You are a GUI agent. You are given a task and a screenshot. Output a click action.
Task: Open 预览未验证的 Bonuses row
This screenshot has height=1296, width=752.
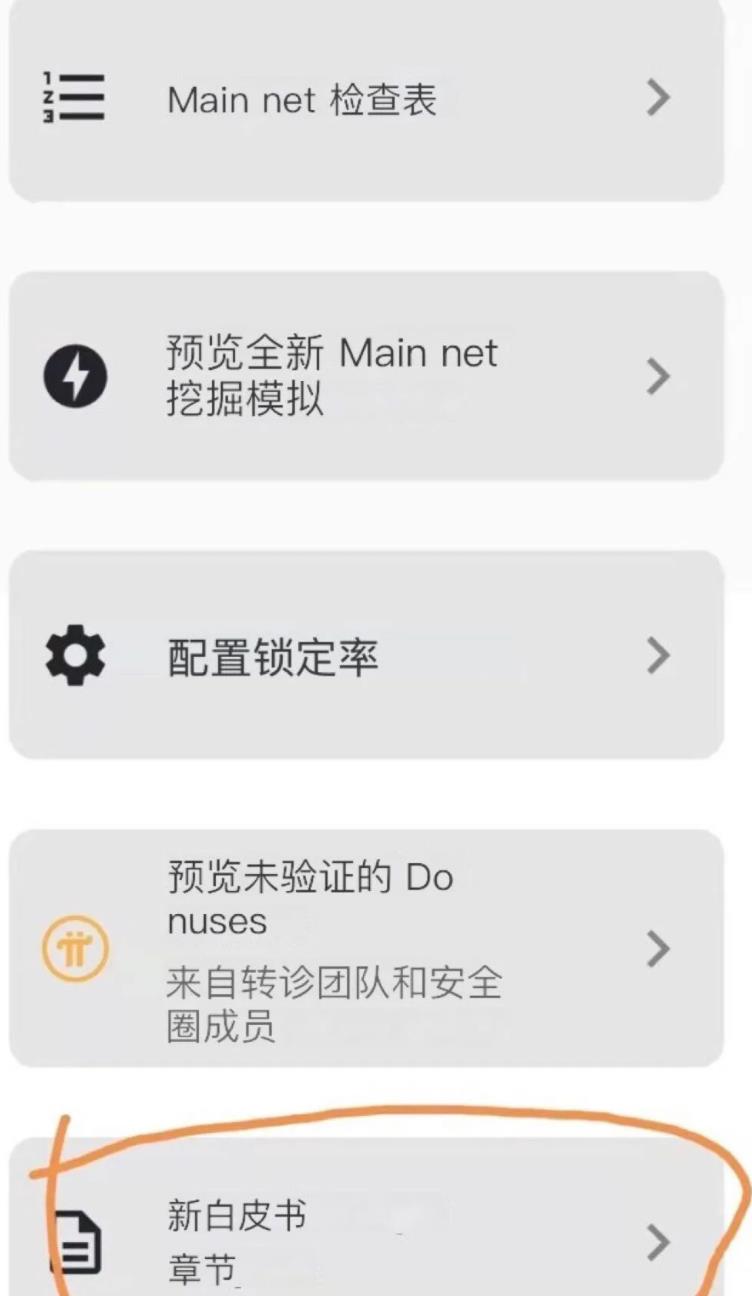(x=366, y=948)
